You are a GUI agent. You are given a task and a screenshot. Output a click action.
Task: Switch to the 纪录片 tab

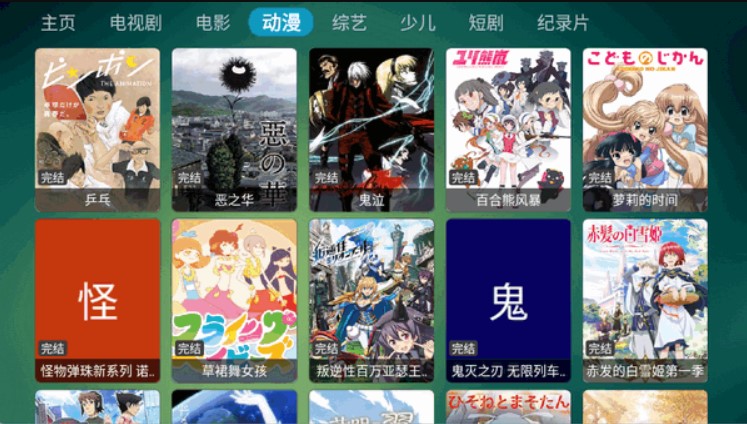[562, 23]
